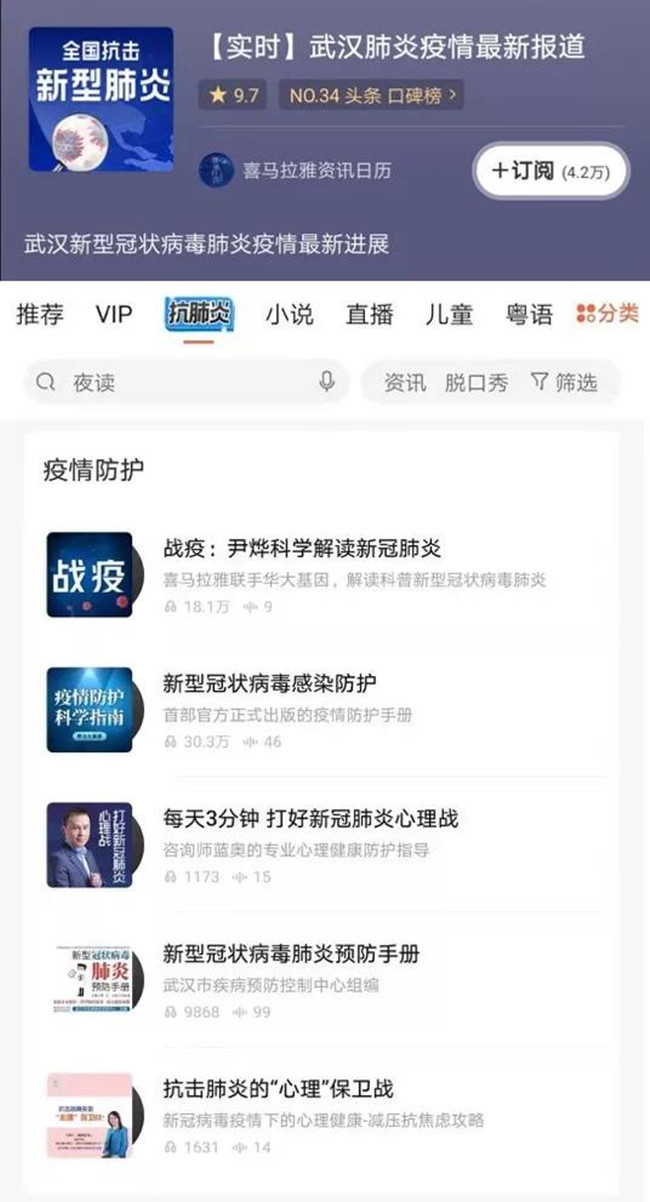This screenshot has width=650, height=1202.
Task: Tap the 夜读 search field
Action: point(180,382)
